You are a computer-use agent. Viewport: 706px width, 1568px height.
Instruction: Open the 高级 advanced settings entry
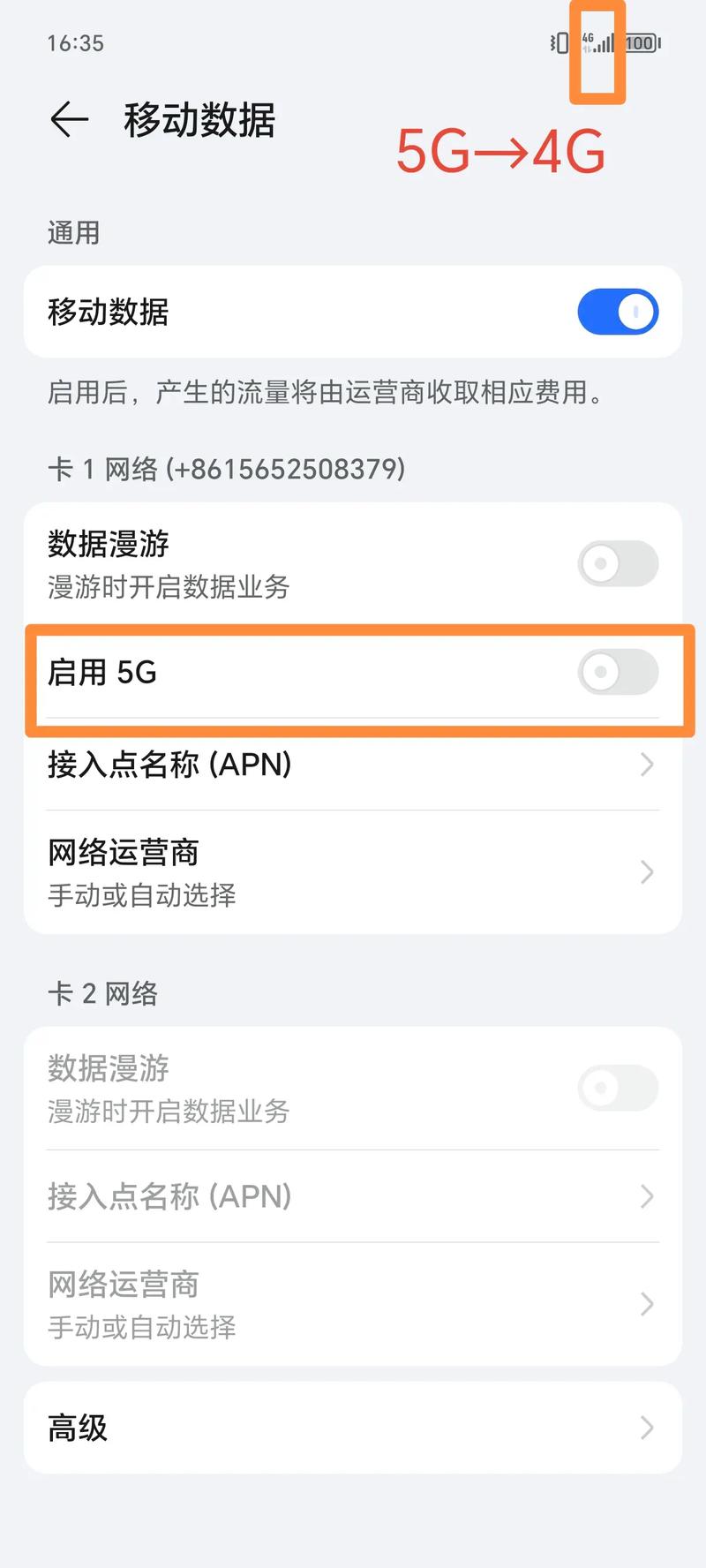(x=353, y=1428)
